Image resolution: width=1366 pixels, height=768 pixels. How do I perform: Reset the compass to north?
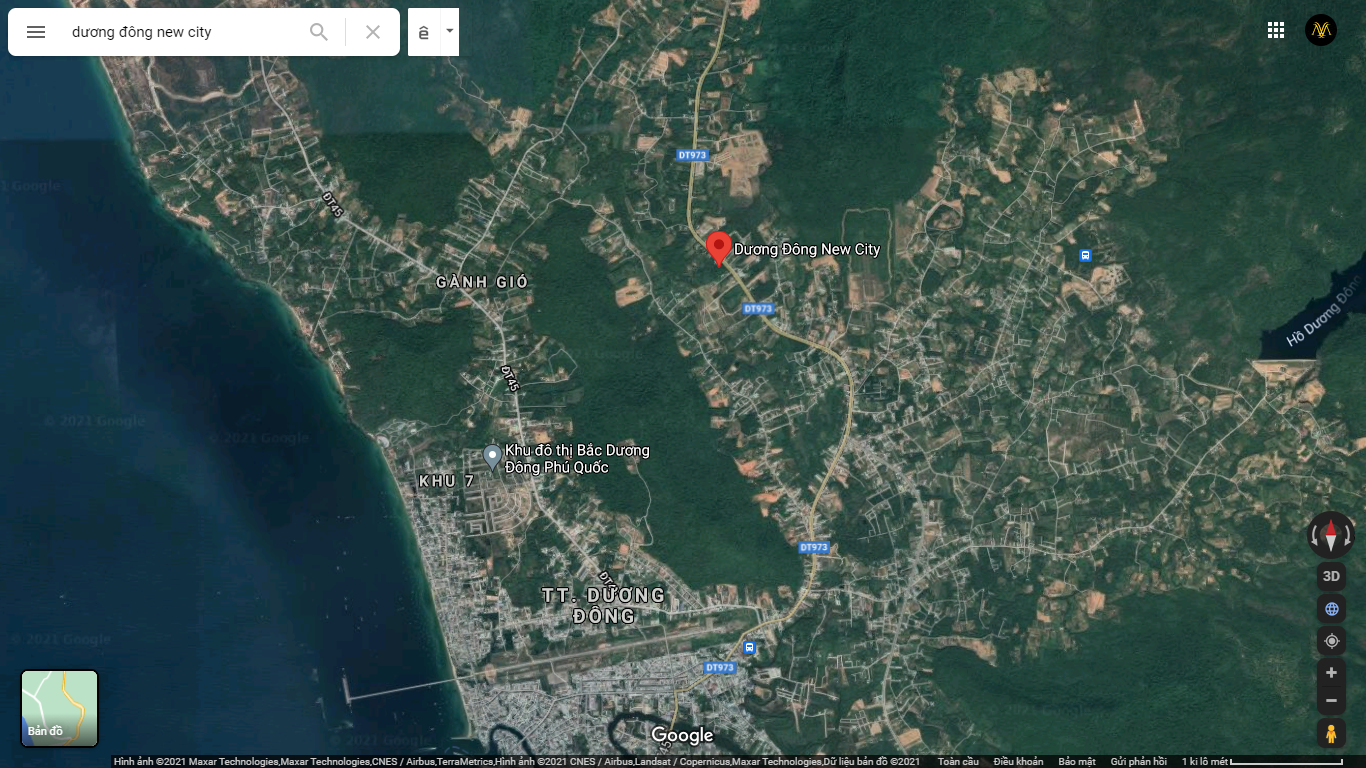1331,536
